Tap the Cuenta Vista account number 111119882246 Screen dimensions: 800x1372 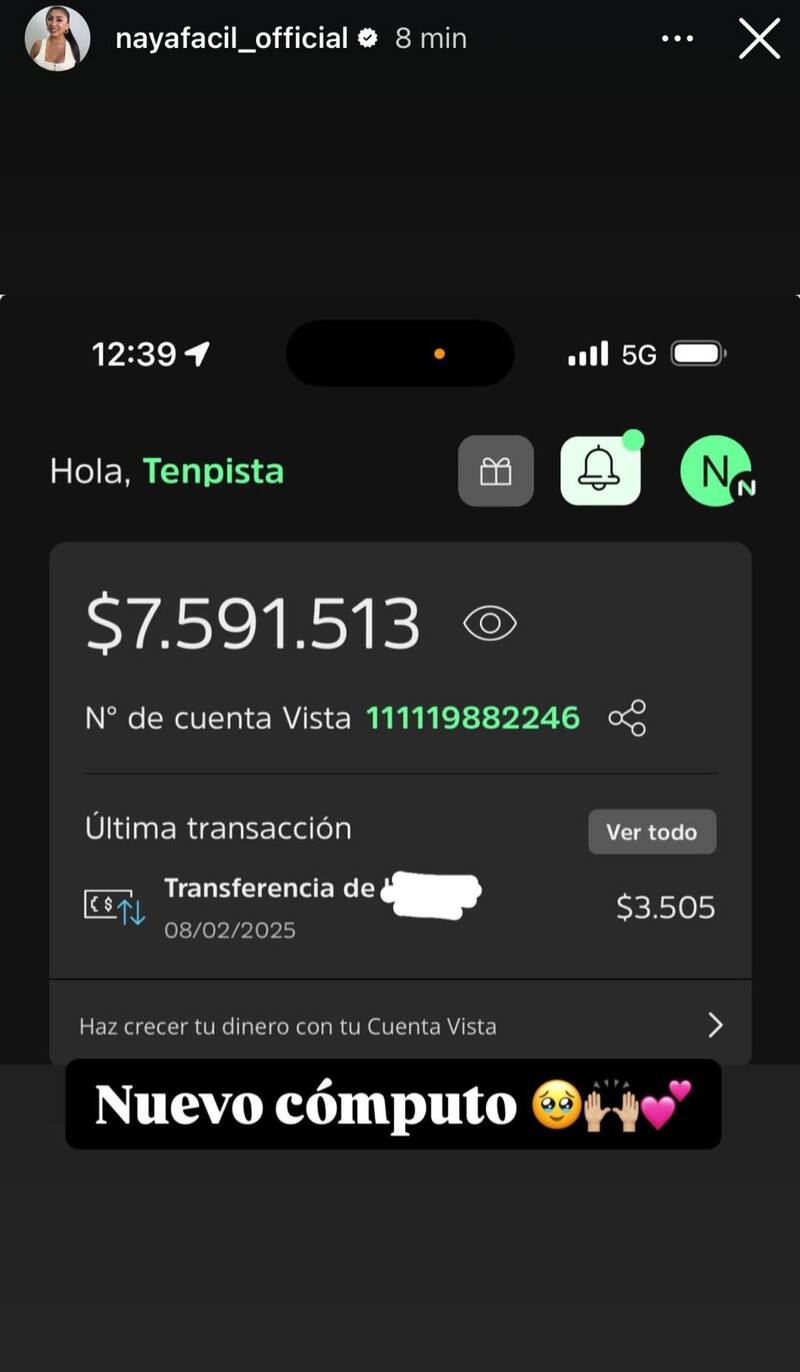471,718
